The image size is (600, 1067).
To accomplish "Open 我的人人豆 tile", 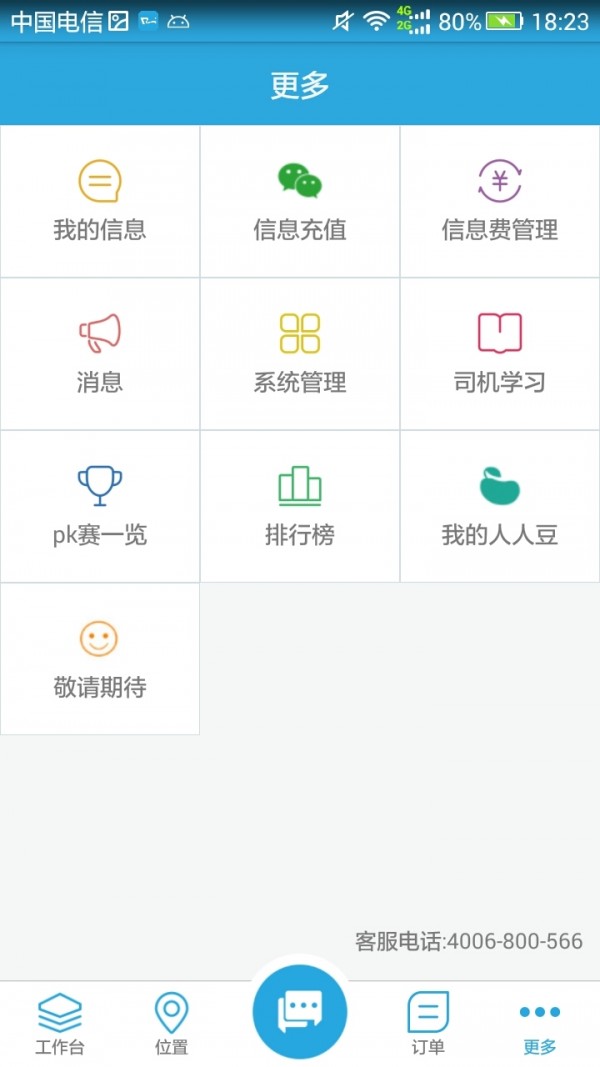I will pyautogui.click(x=500, y=507).
